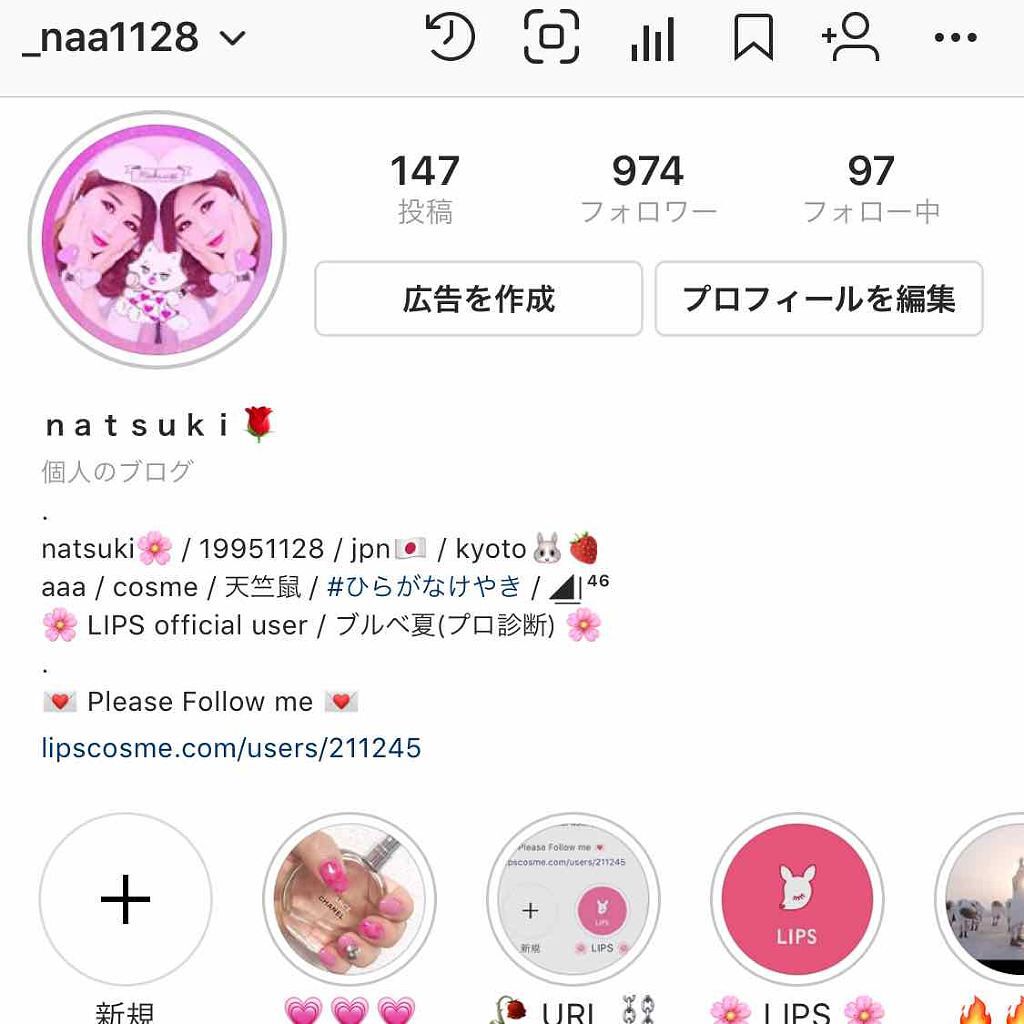The height and width of the screenshot is (1024, 1024).
Task: Open saved posts bookmark icon
Action: [753, 39]
